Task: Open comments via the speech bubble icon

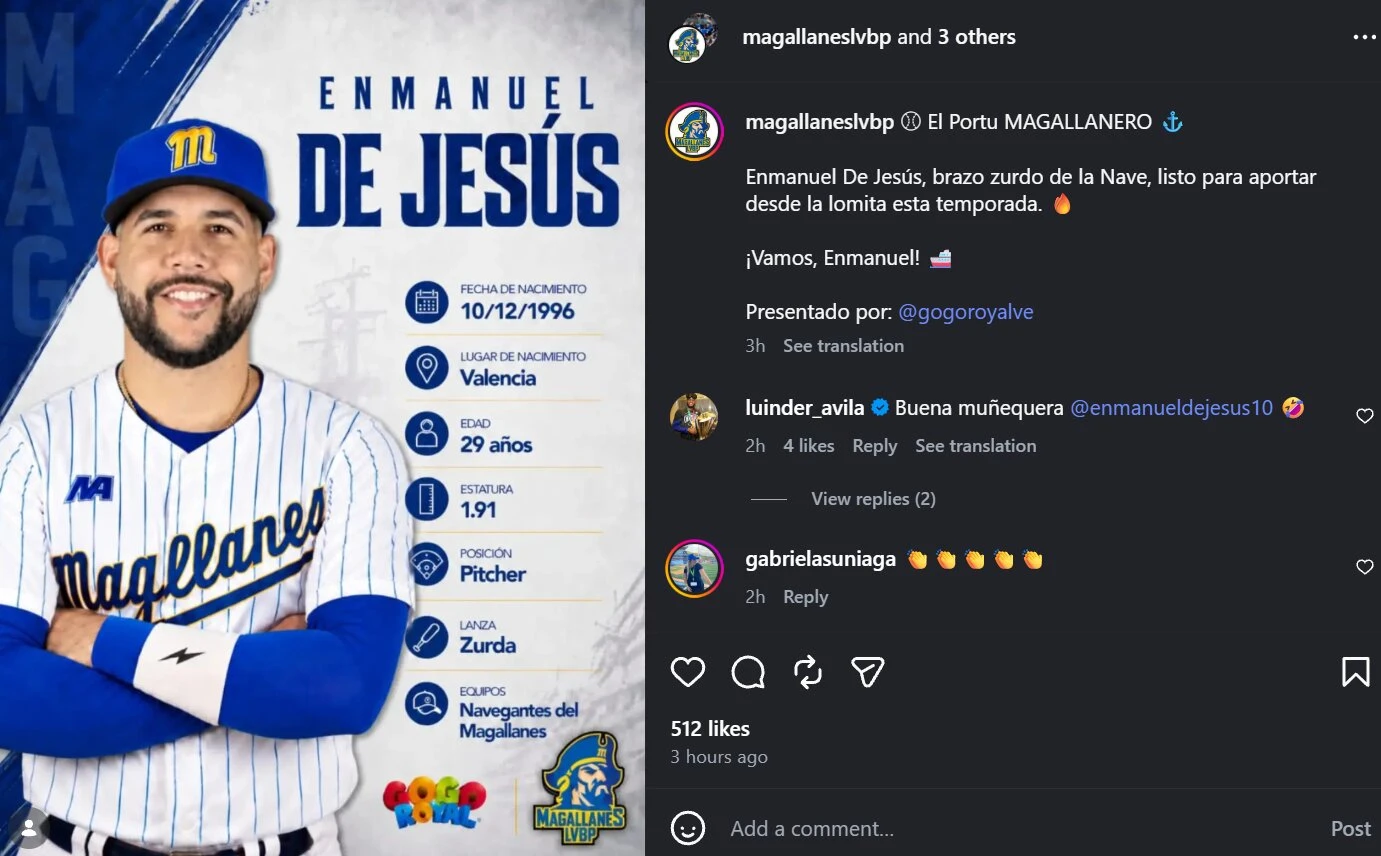Action: (748, 672)
